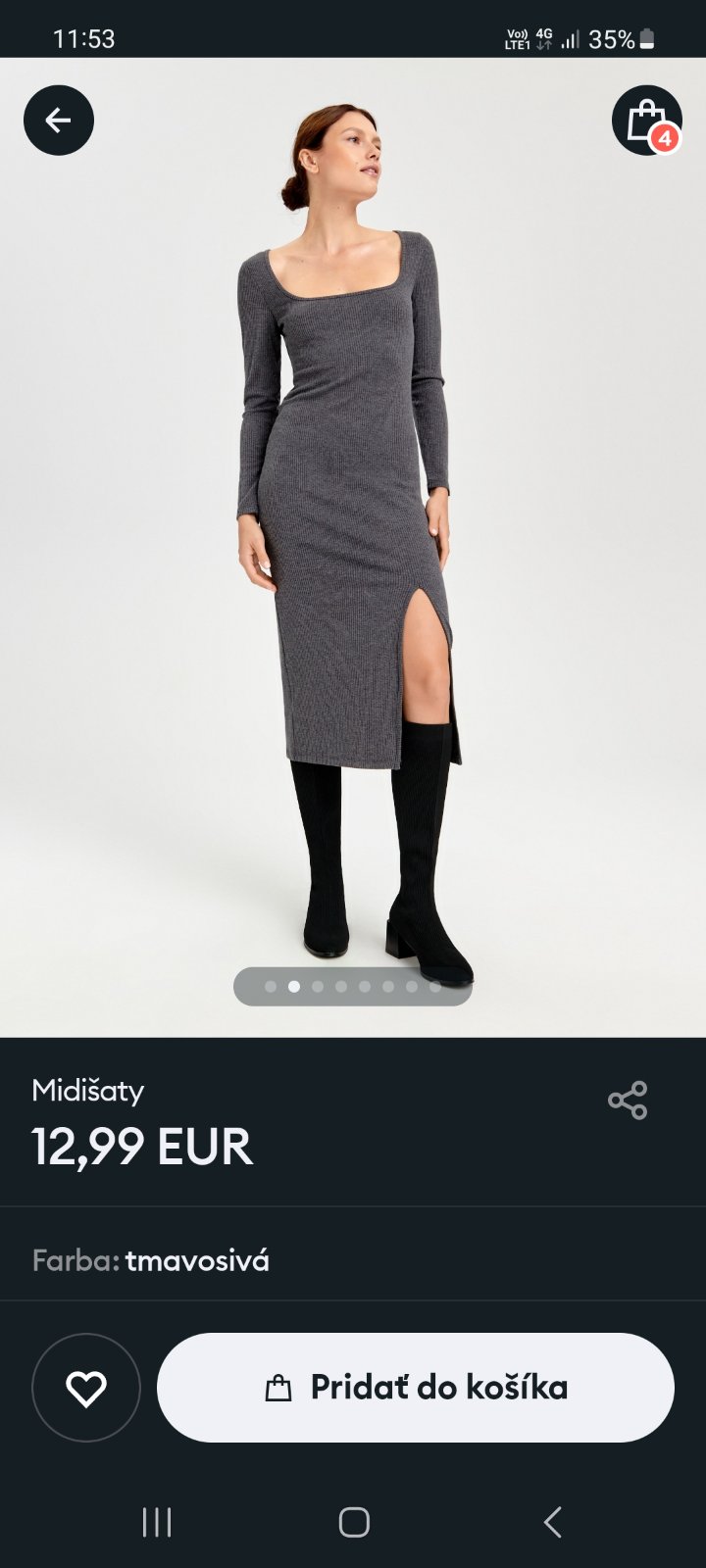Go to the phone's home screen
Viewport: 706px width, 1568px height.
(354, 1522)
